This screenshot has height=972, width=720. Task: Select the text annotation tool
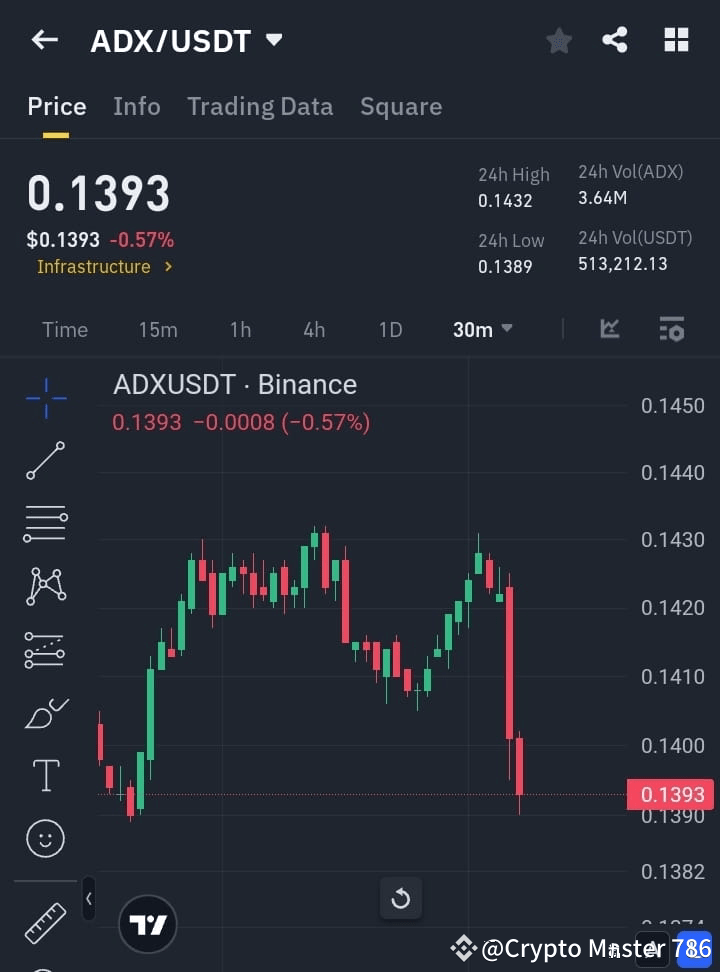[x=45, y=775]
